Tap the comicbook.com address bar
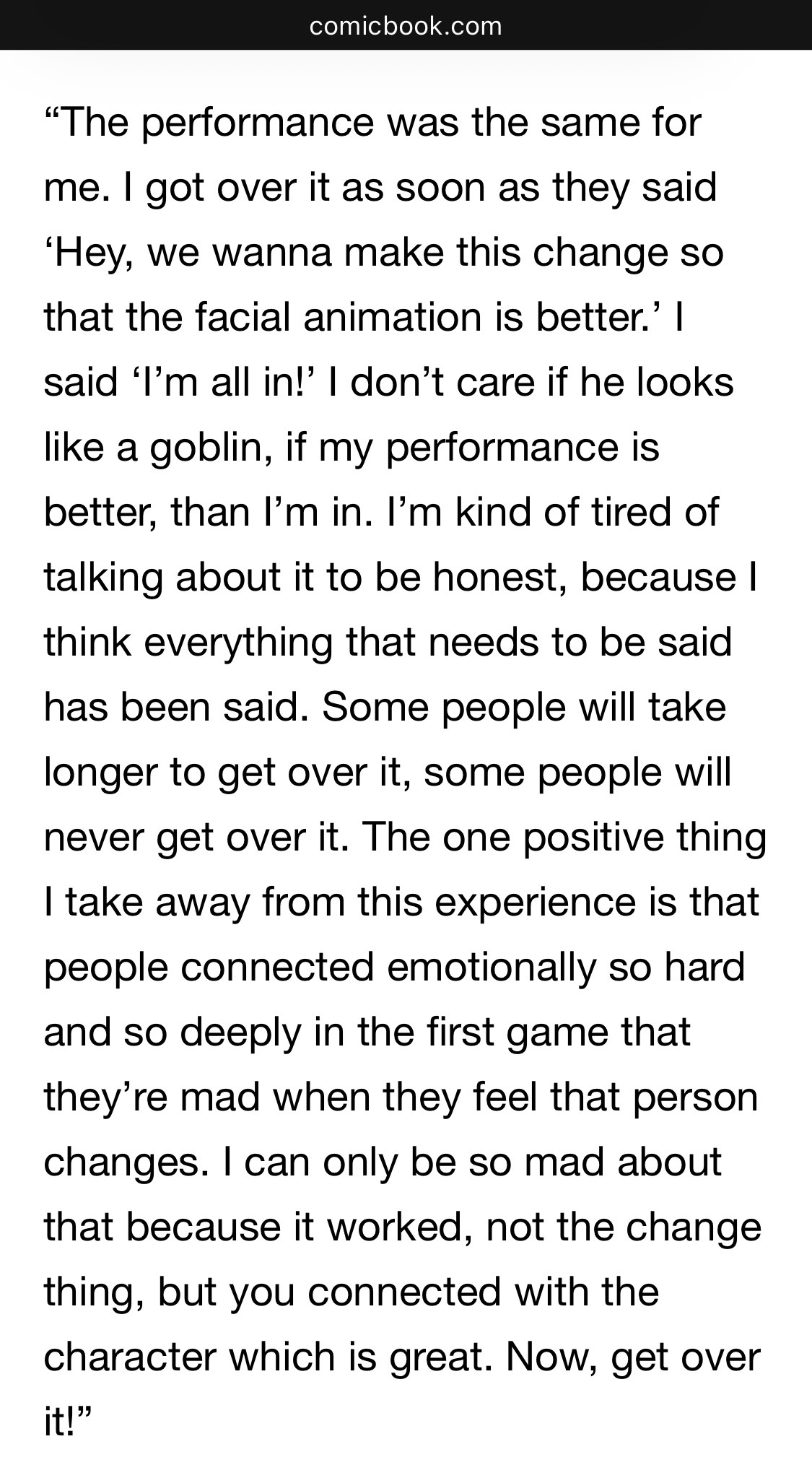812x1465 pixels. point(406,26)
